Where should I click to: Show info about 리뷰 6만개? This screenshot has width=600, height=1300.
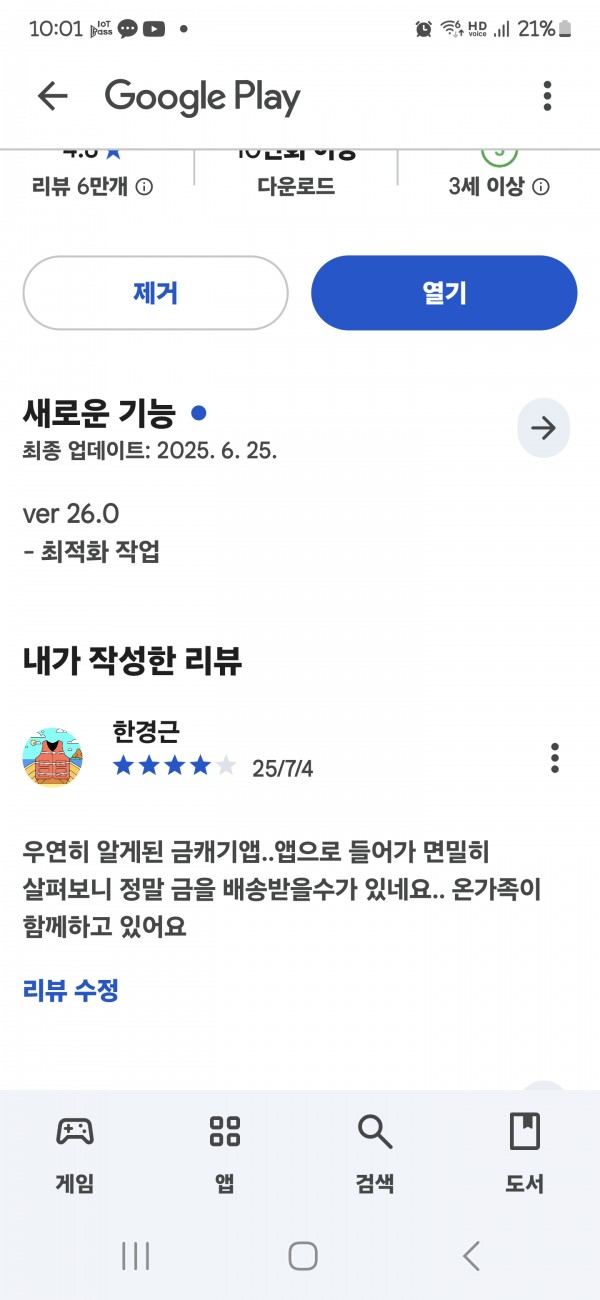(144, 187)
